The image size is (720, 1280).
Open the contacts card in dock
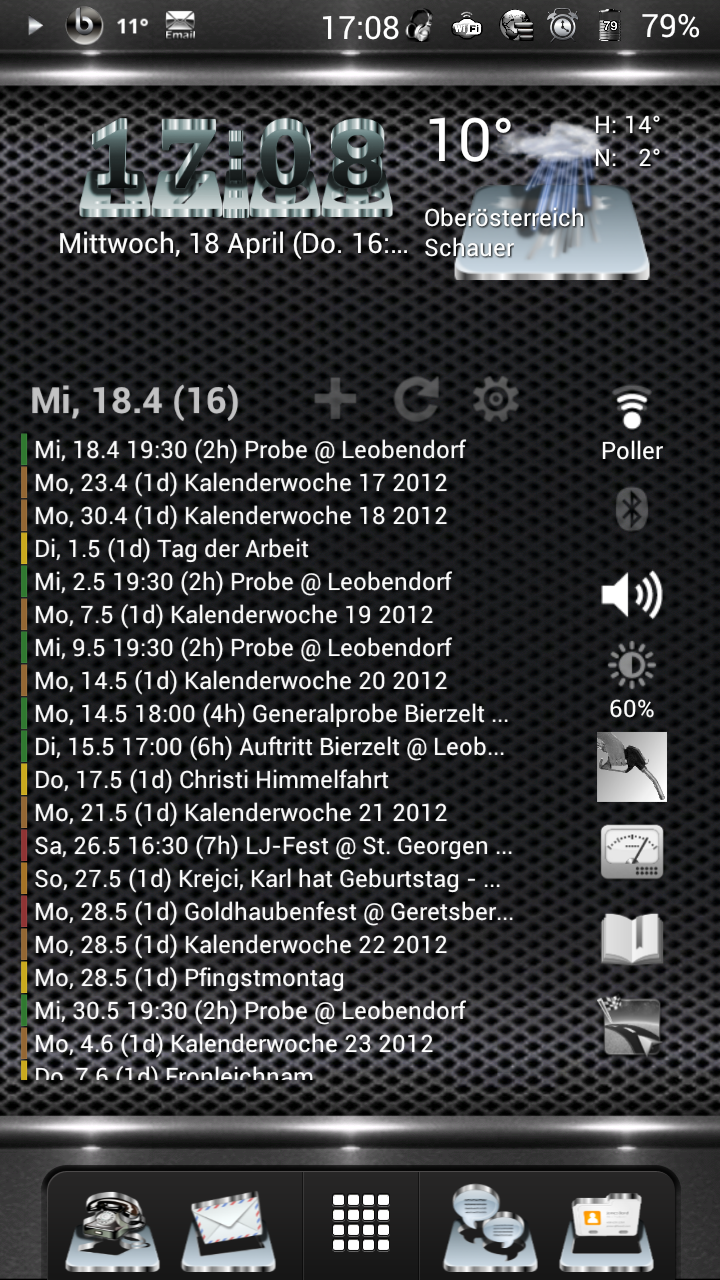point(607,1228)
